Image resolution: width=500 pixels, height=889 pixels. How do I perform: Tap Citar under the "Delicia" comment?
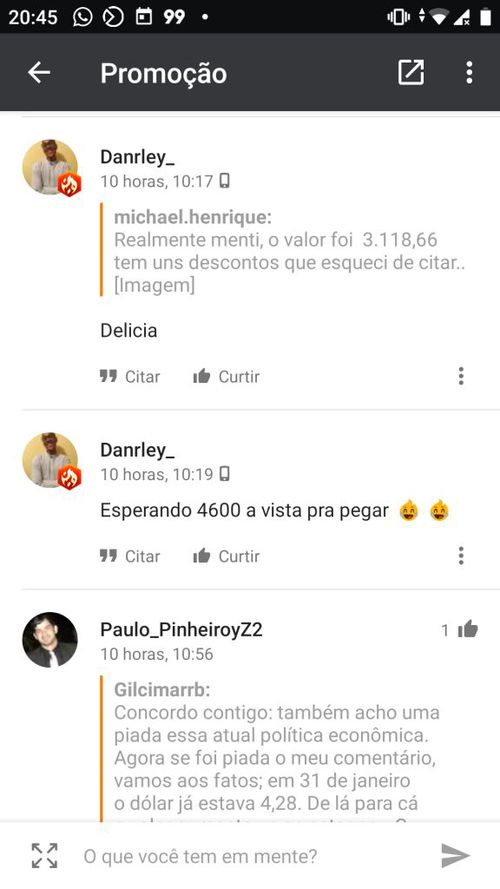130,376
